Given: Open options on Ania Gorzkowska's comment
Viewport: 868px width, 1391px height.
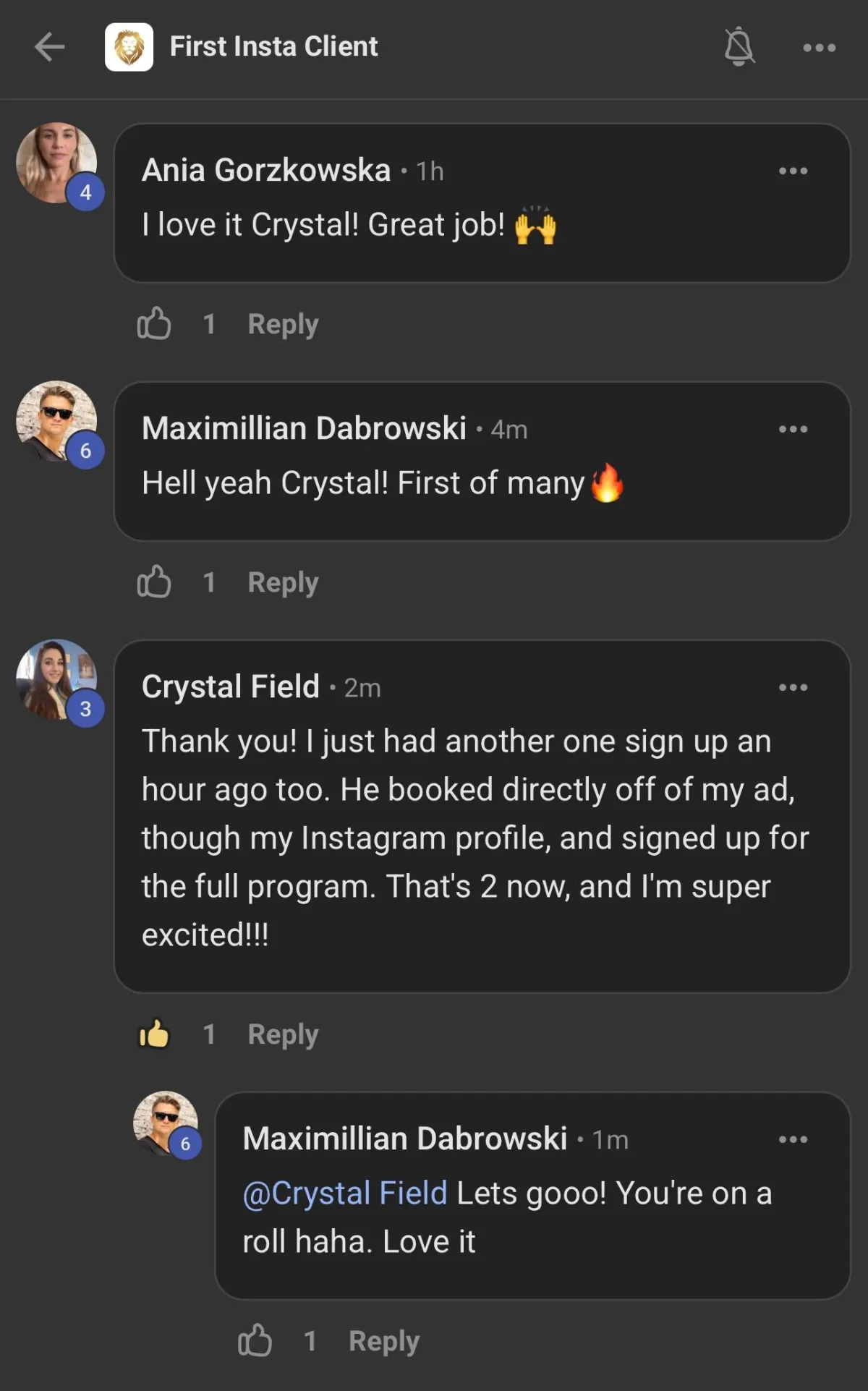Looking at the screenshot, I should (x=793, y=171).
